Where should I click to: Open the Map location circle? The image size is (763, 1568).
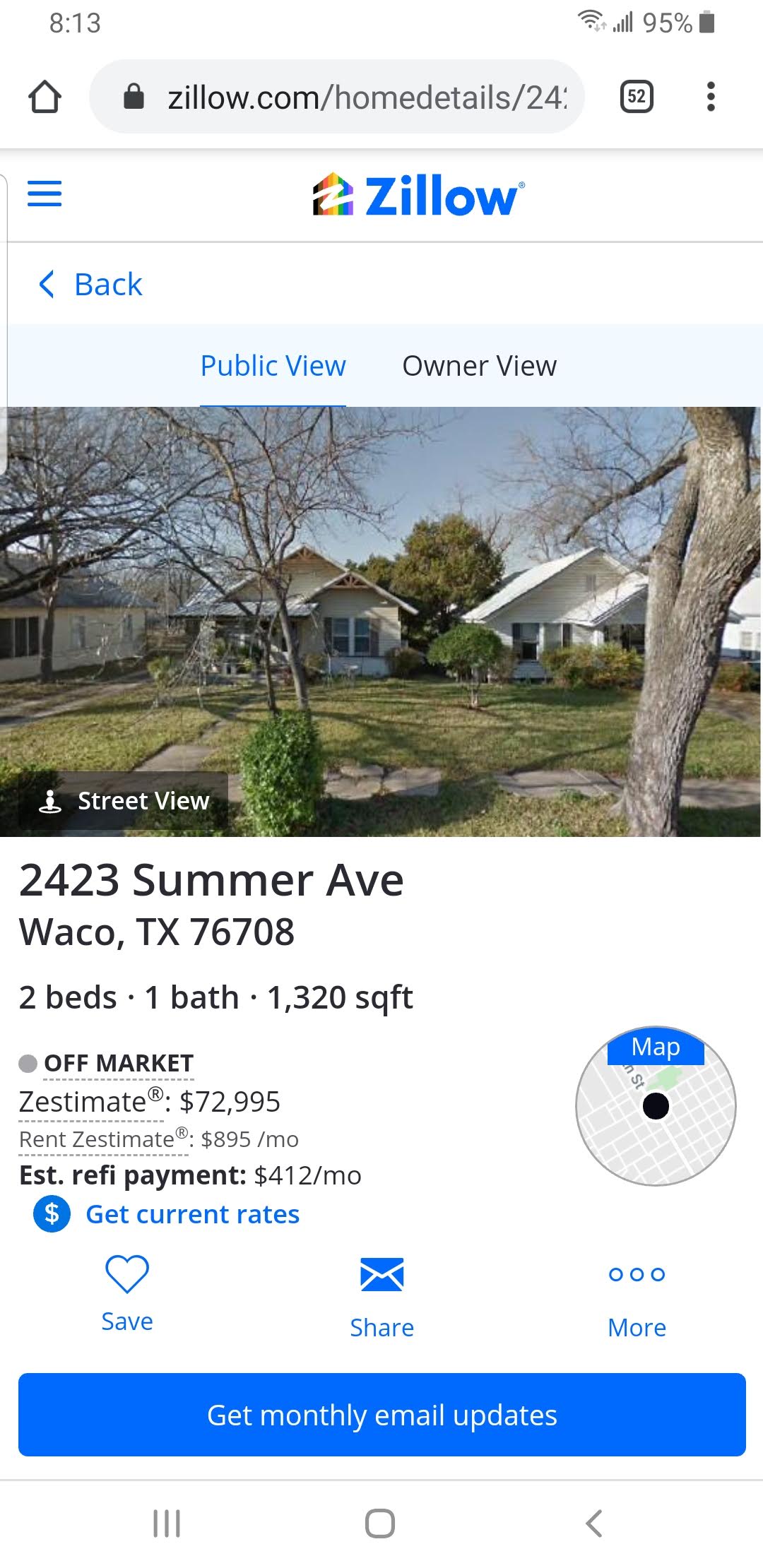tap(656, 1105)
